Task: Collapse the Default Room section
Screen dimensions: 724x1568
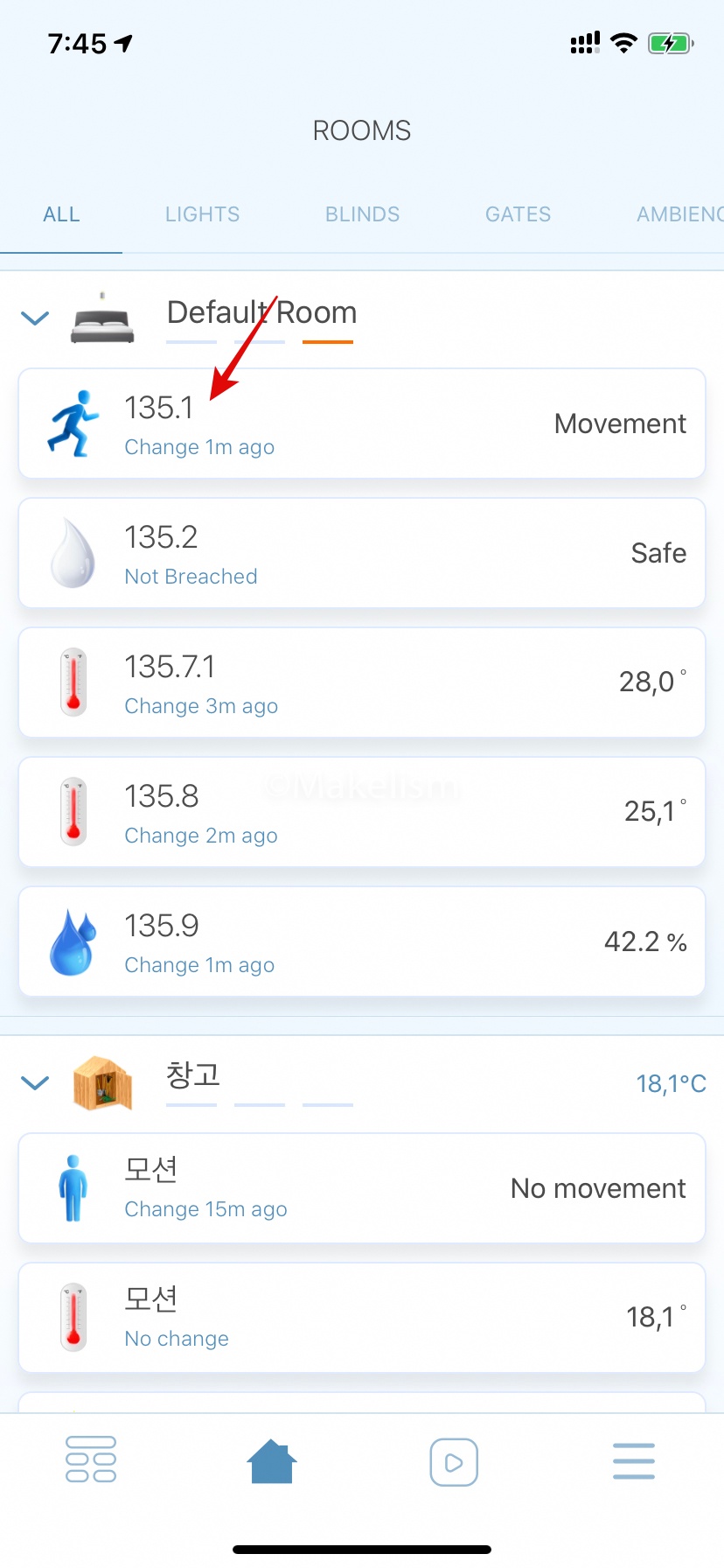Action: tap(35, 318)
